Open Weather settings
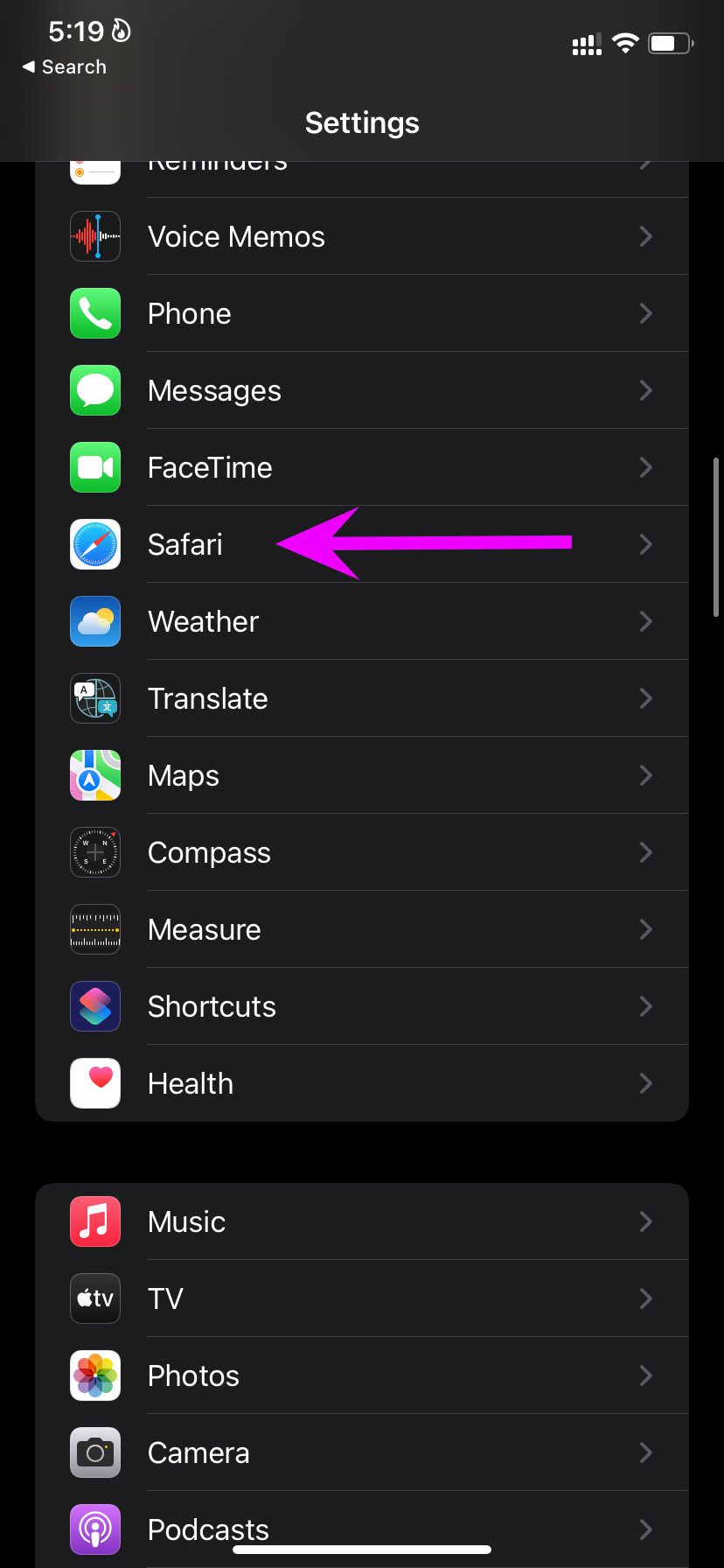 pyautogui.click(x=362, y=621)
